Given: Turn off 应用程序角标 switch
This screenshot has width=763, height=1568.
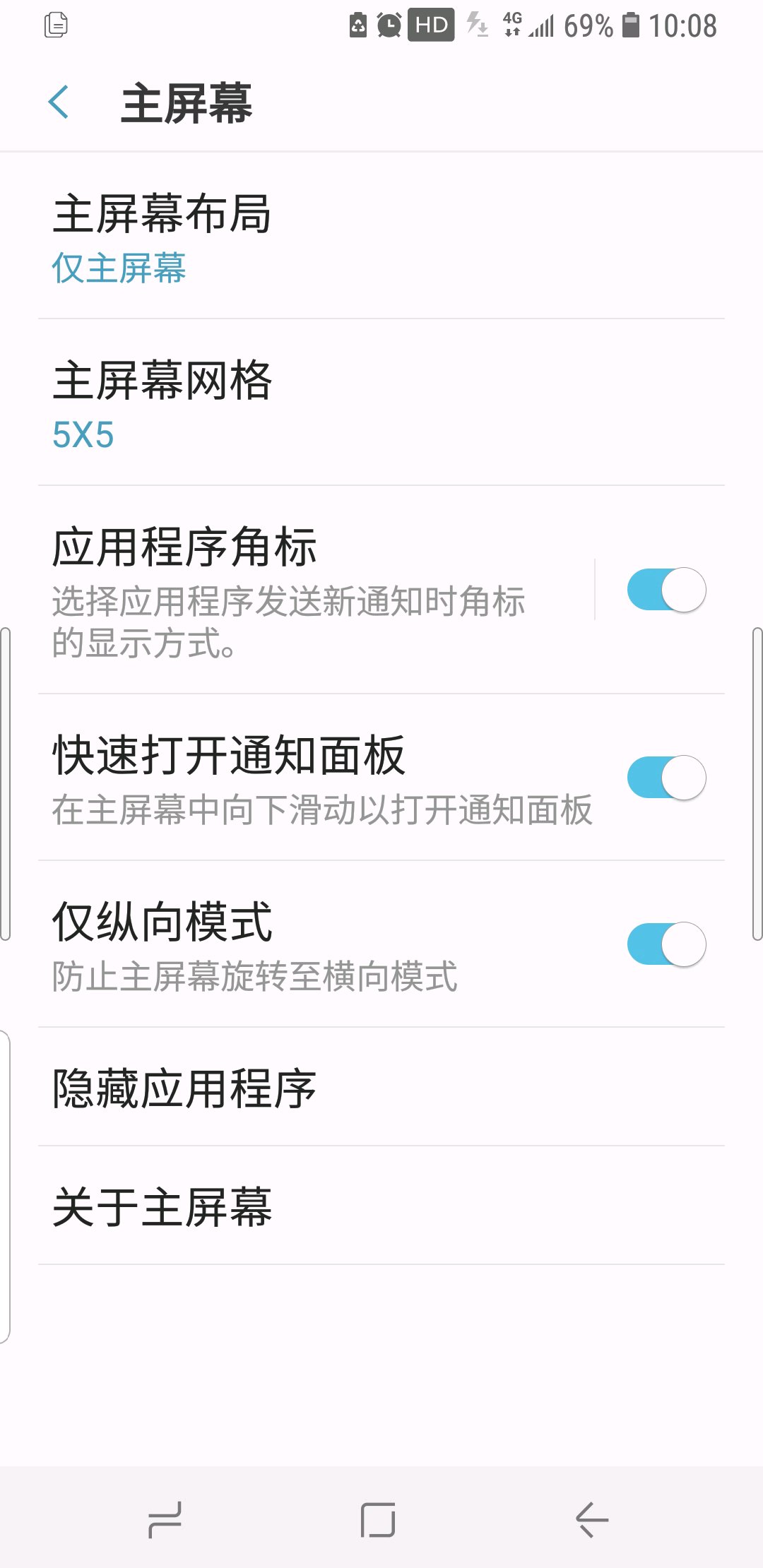Looking at the screenshot, I should [666, 590].
